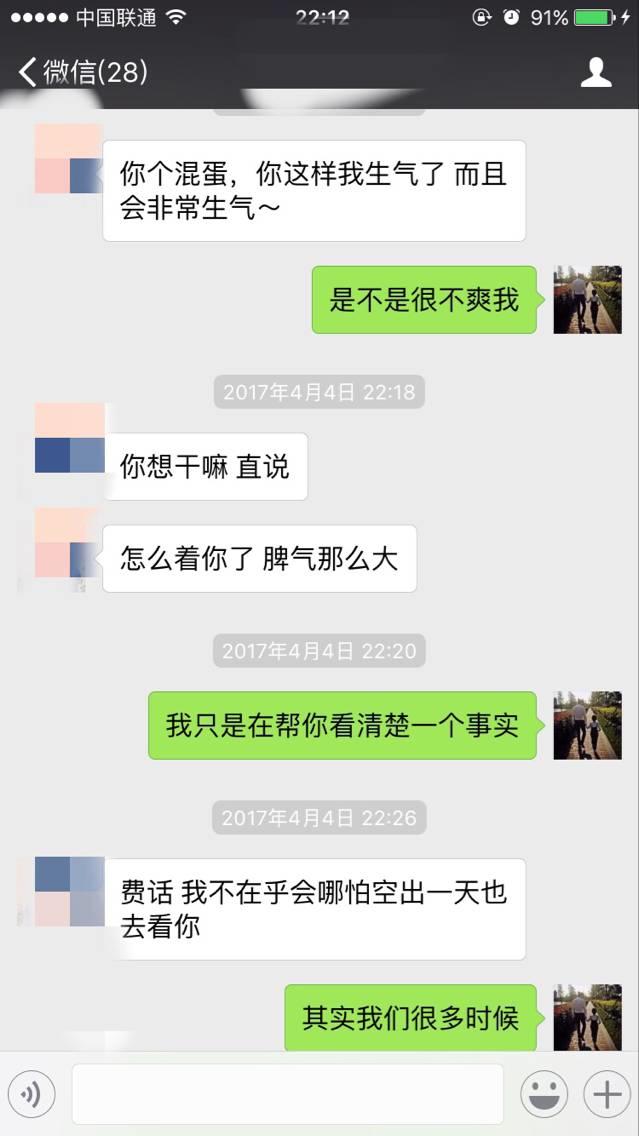Image resolution: width=639 pixels, height=1136 pixels.
Task: Open the chat info profile icon
Action: pos(596,72)
